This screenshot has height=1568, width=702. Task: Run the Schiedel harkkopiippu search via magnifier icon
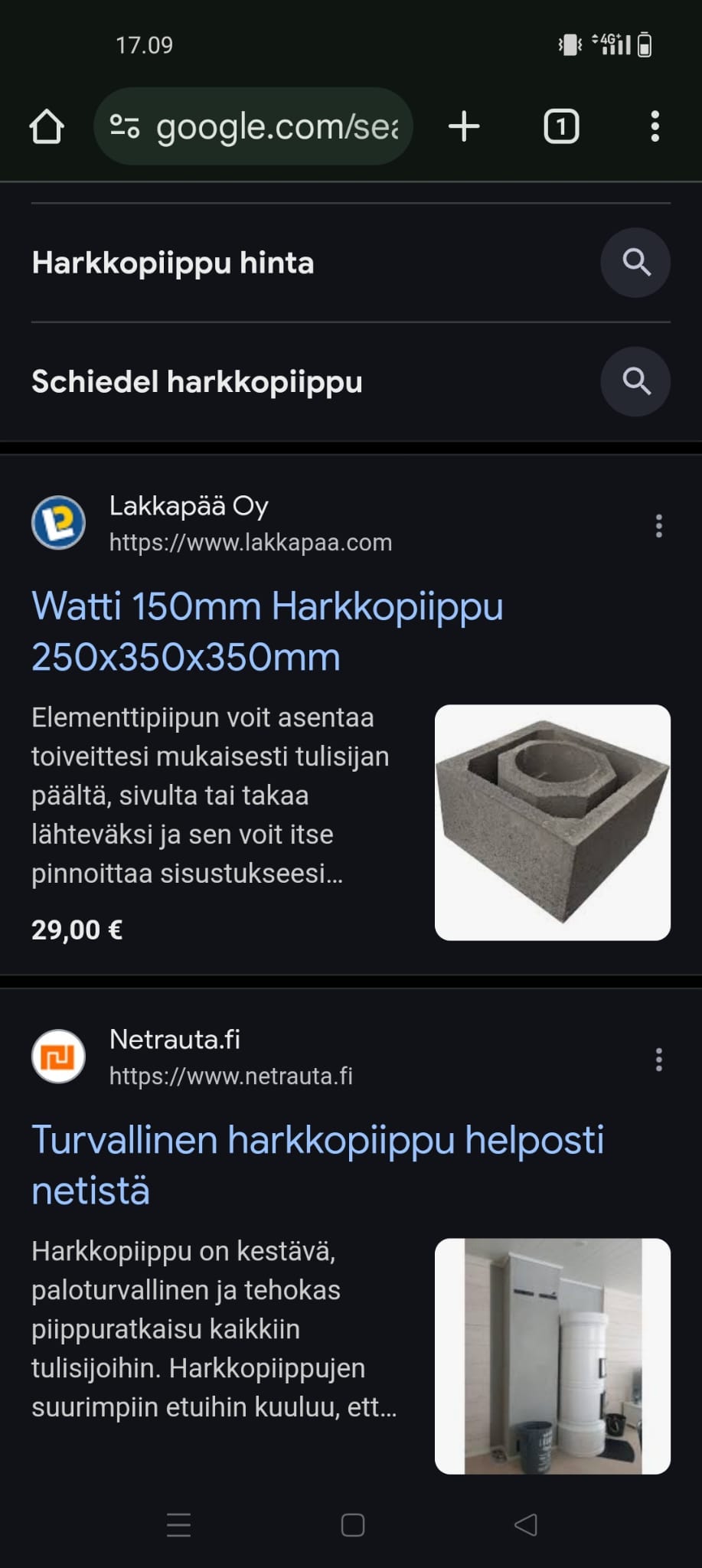pyautogui.click(x=635, y=381)
